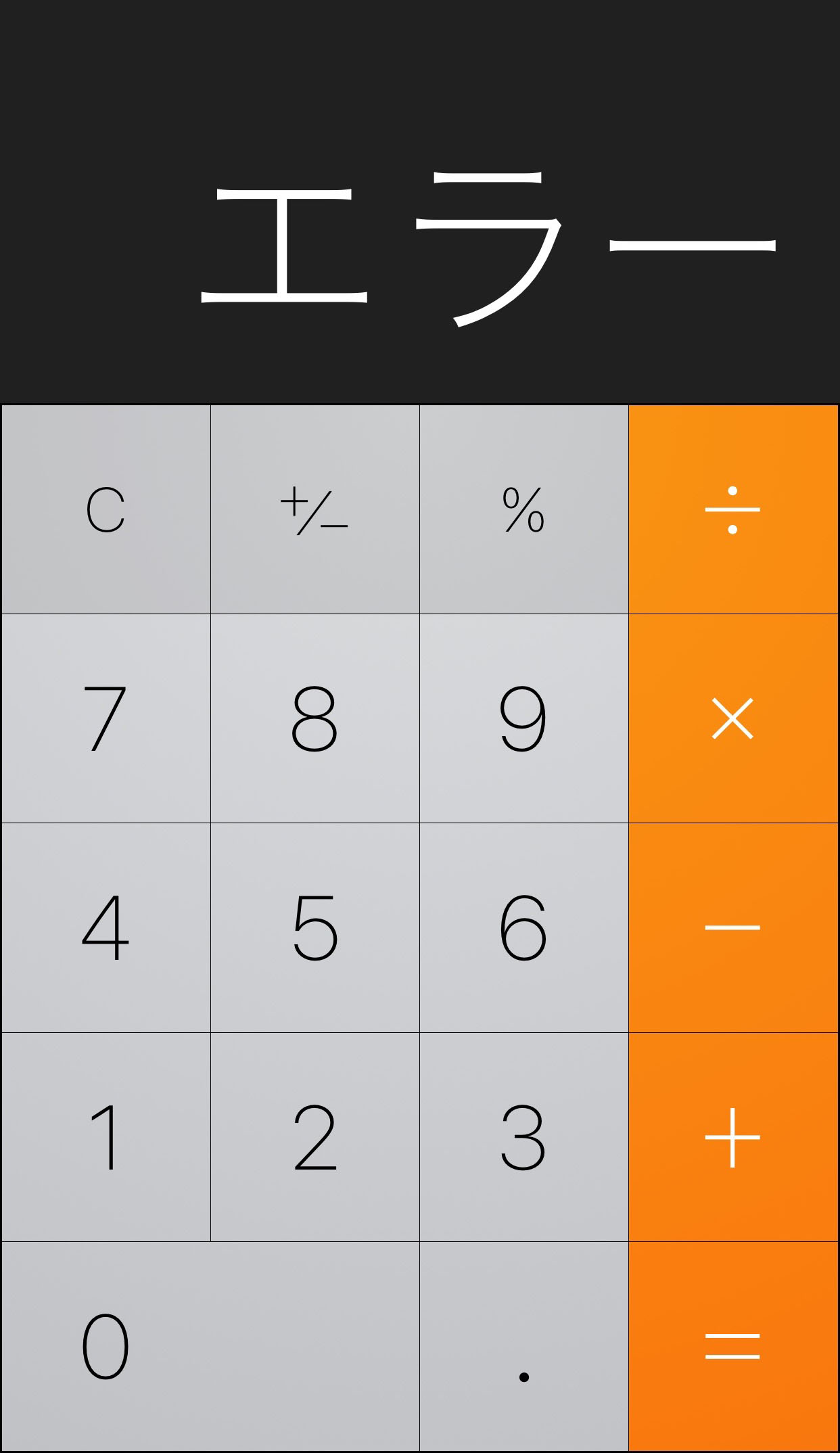Enter the digit 1
This screenshot has height=1453, width=840.
[x=106, y=1137]
